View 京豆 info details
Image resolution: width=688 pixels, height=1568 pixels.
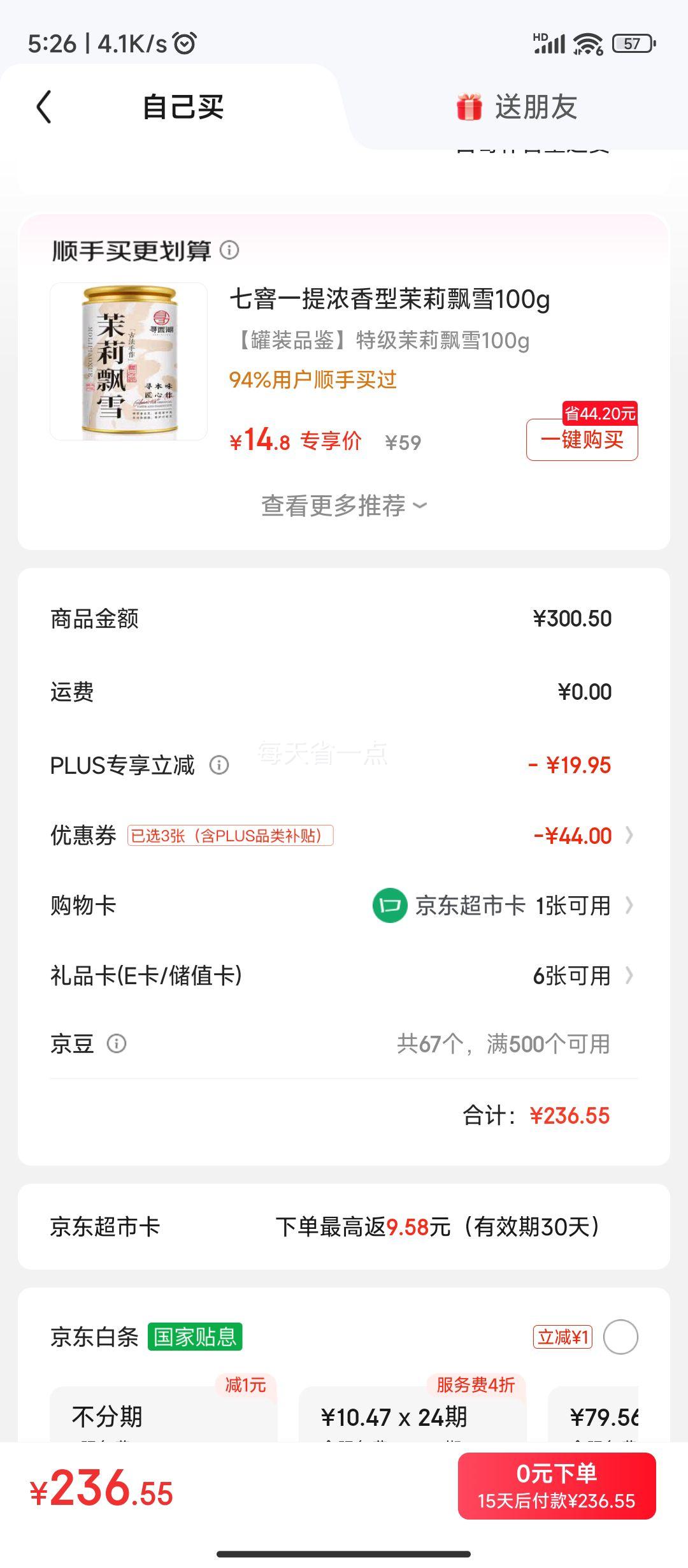pyautogui.click(x=117, y=1043)
